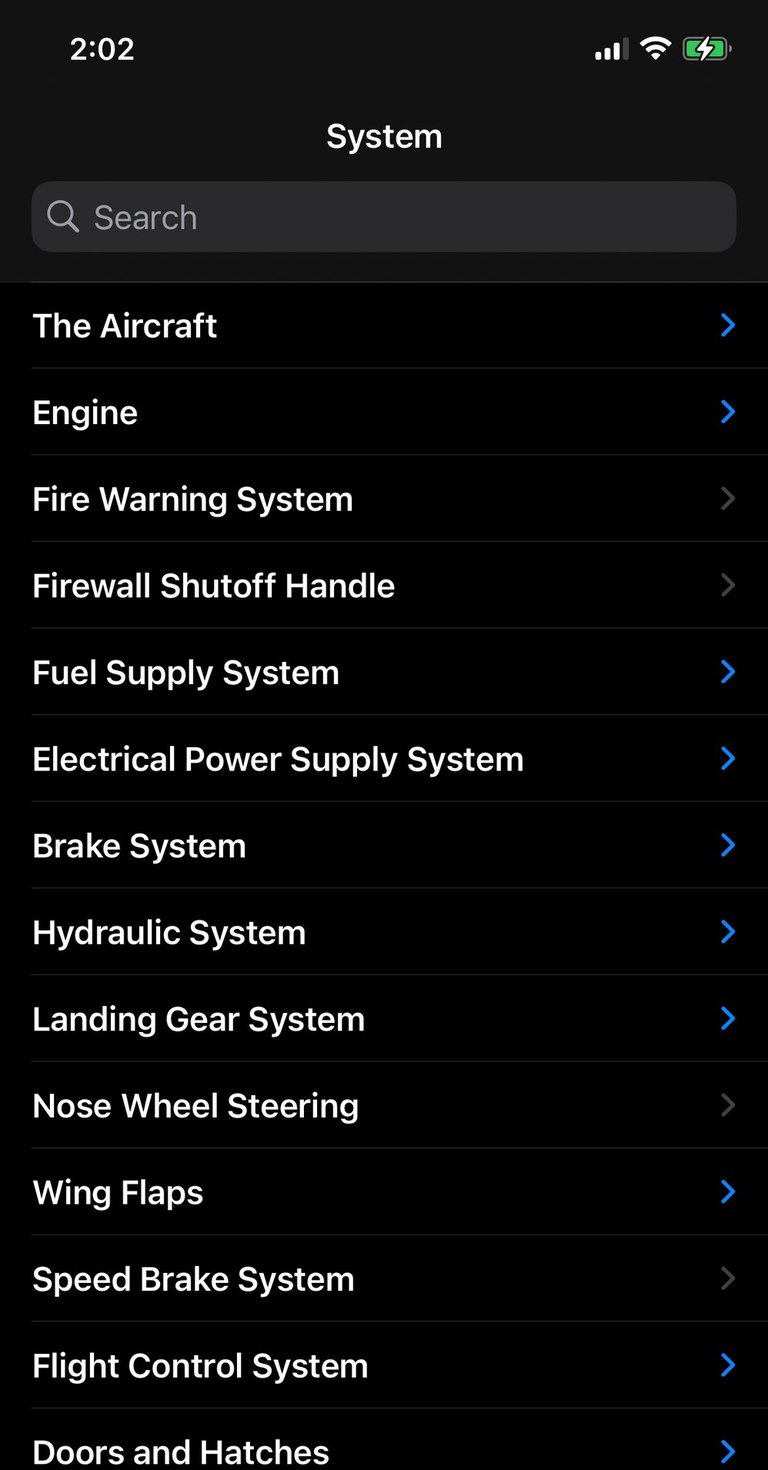
Task: Go to Electrical Power Supply System
Action: click(384, 759)
